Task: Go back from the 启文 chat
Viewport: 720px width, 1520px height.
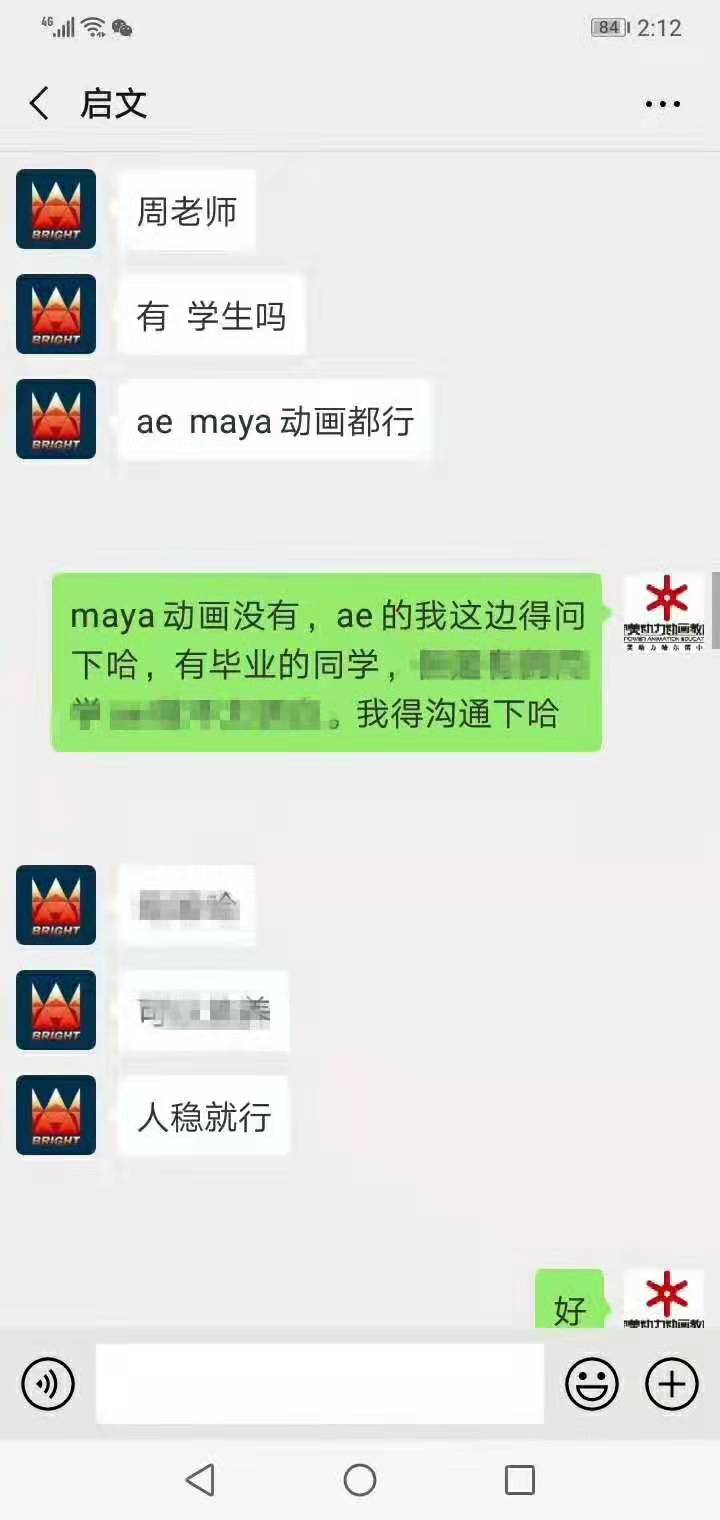Action: pyautogui.click(x=39, y=103)
